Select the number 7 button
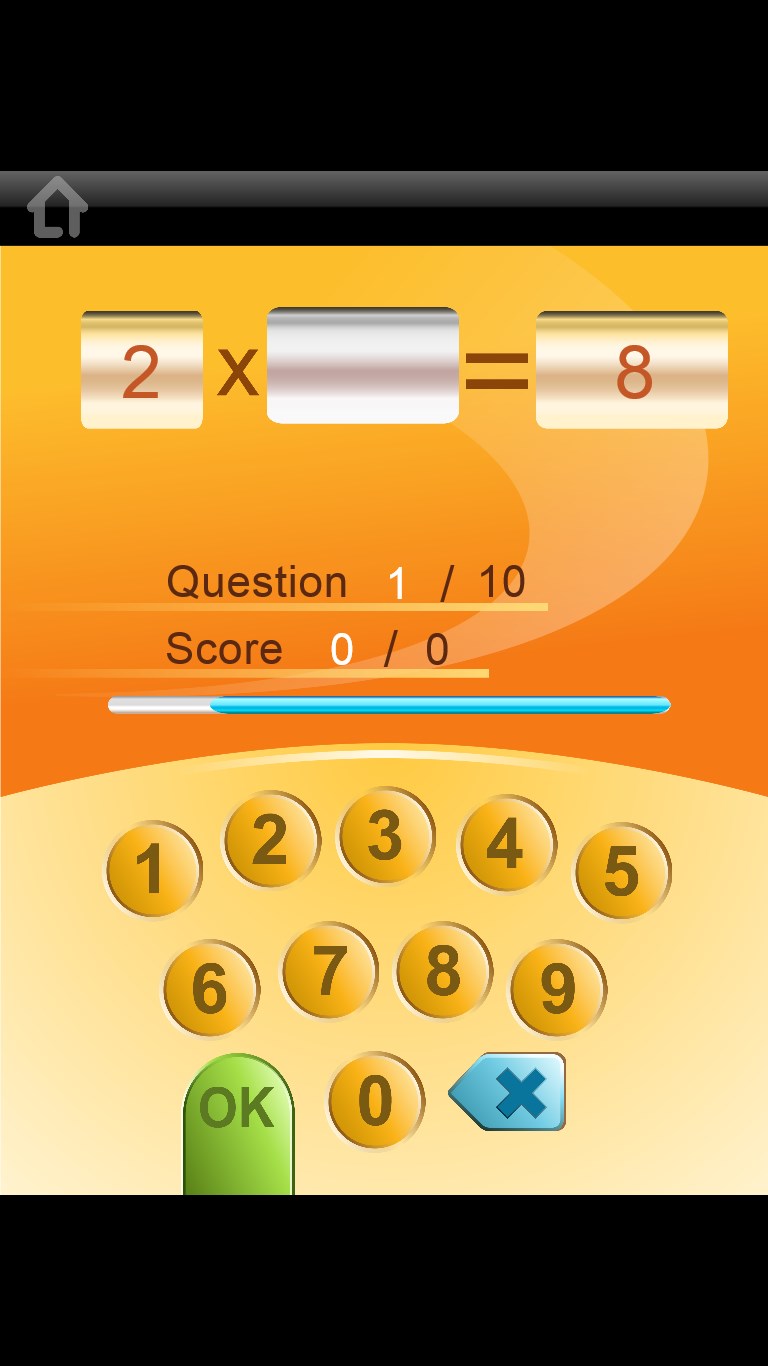This screenshot has width=768, height=1366. click(329, 970)
